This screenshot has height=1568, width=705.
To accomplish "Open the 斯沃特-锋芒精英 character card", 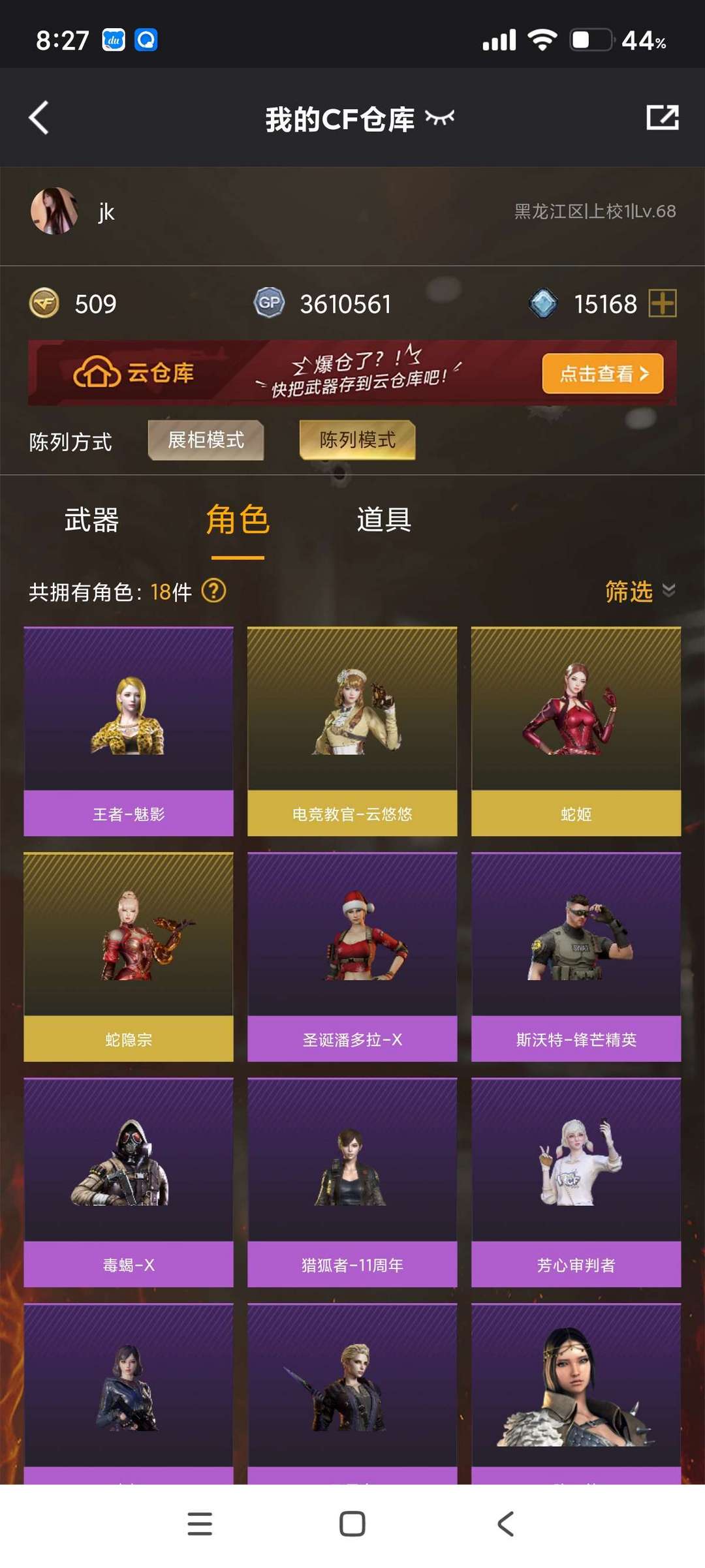I will (576, 956).
